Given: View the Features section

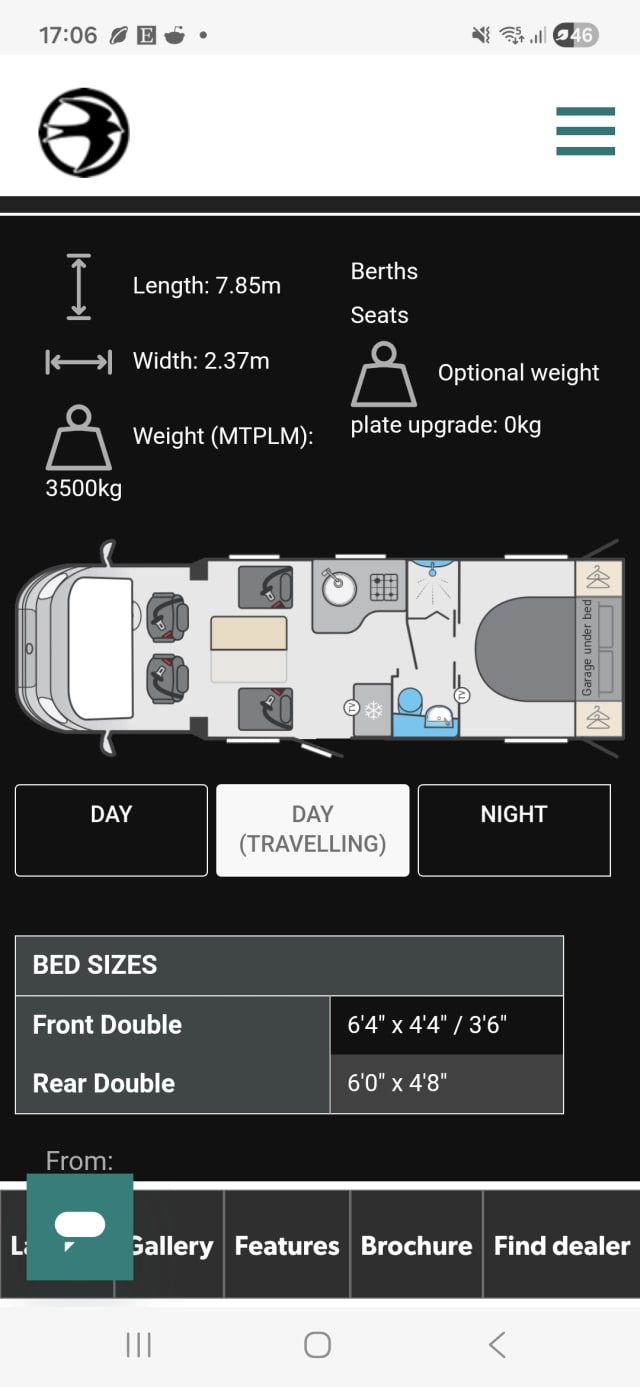Looking at the screenshot, I should (x=287, y=1246).
